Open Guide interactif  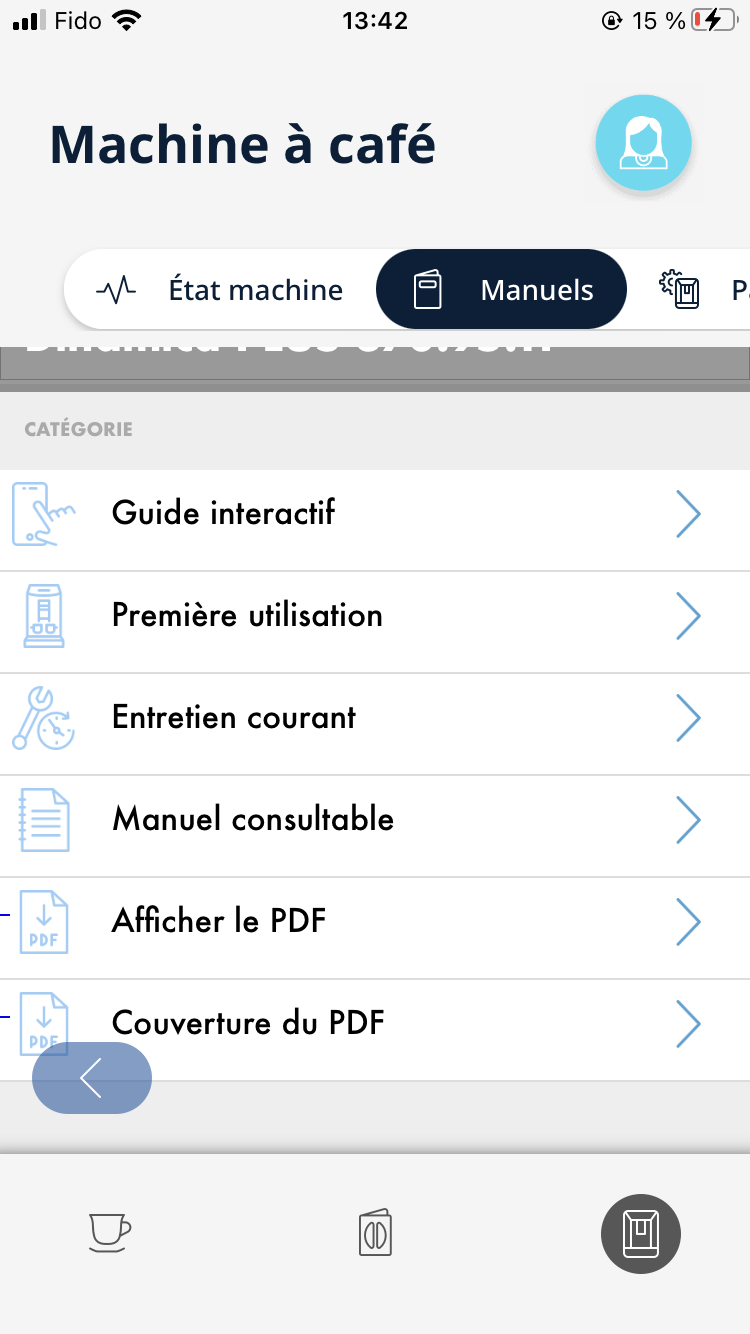point(375,515)
